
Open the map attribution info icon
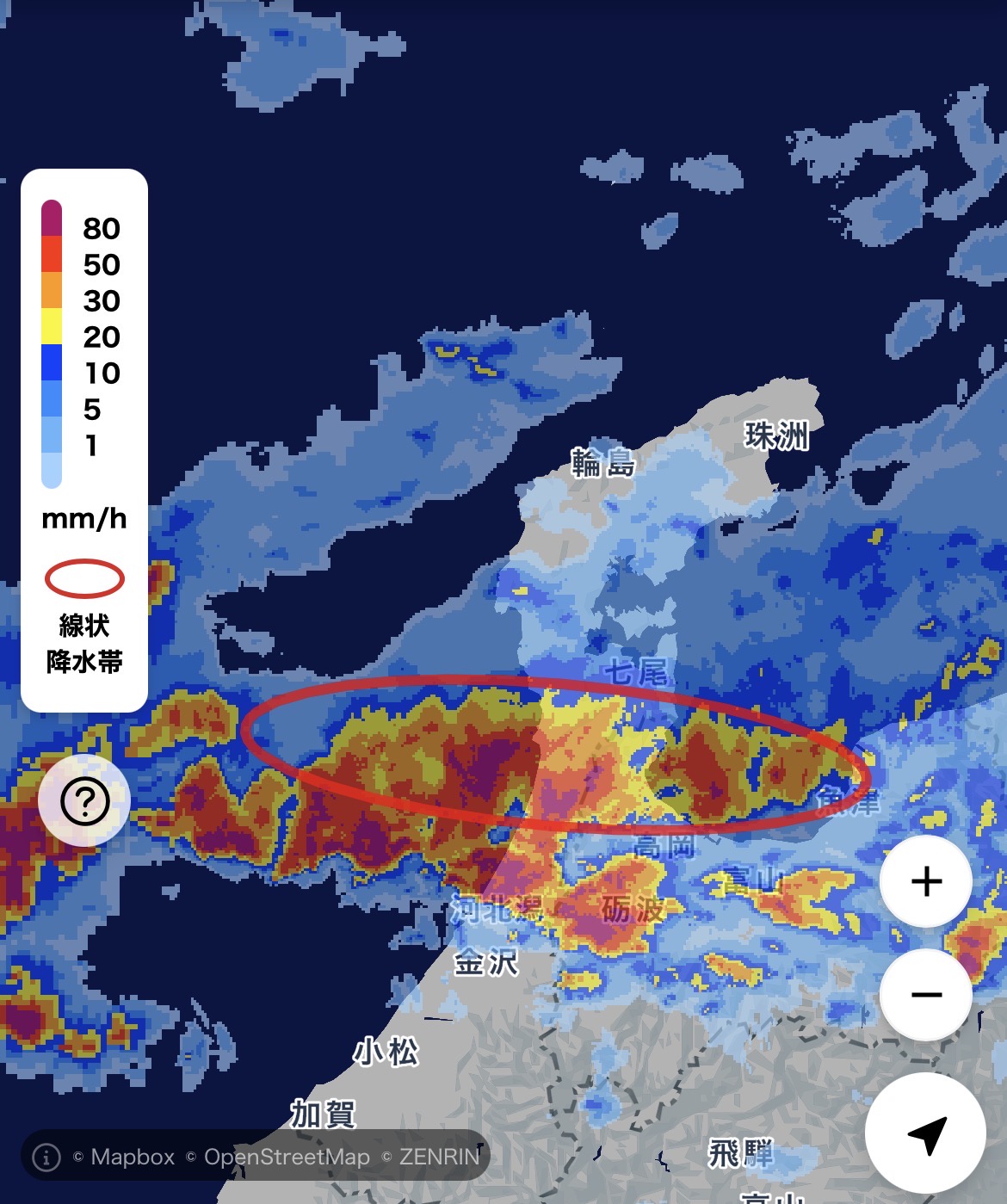[46, 1157]
